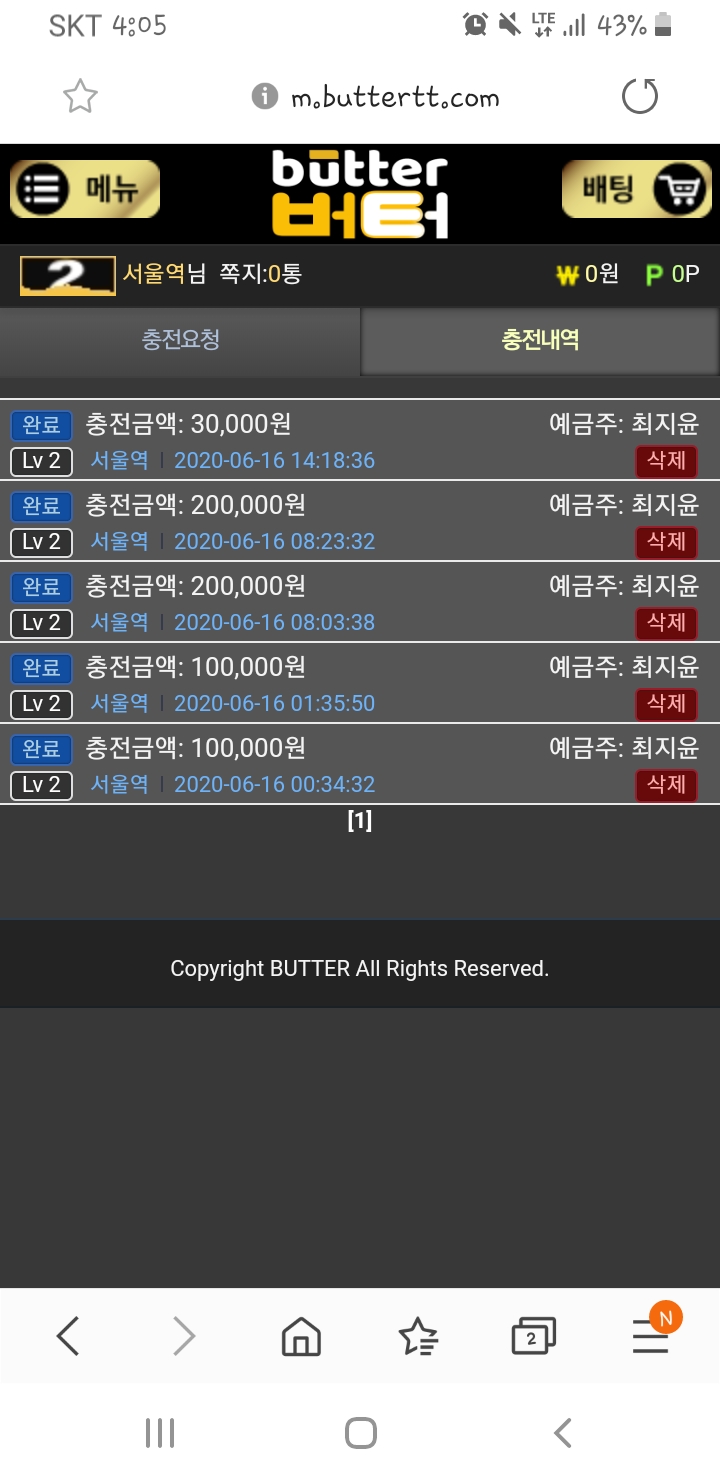Bookmark this page with the star
The width and height of the screenshot is (720, 1480).
80,97
